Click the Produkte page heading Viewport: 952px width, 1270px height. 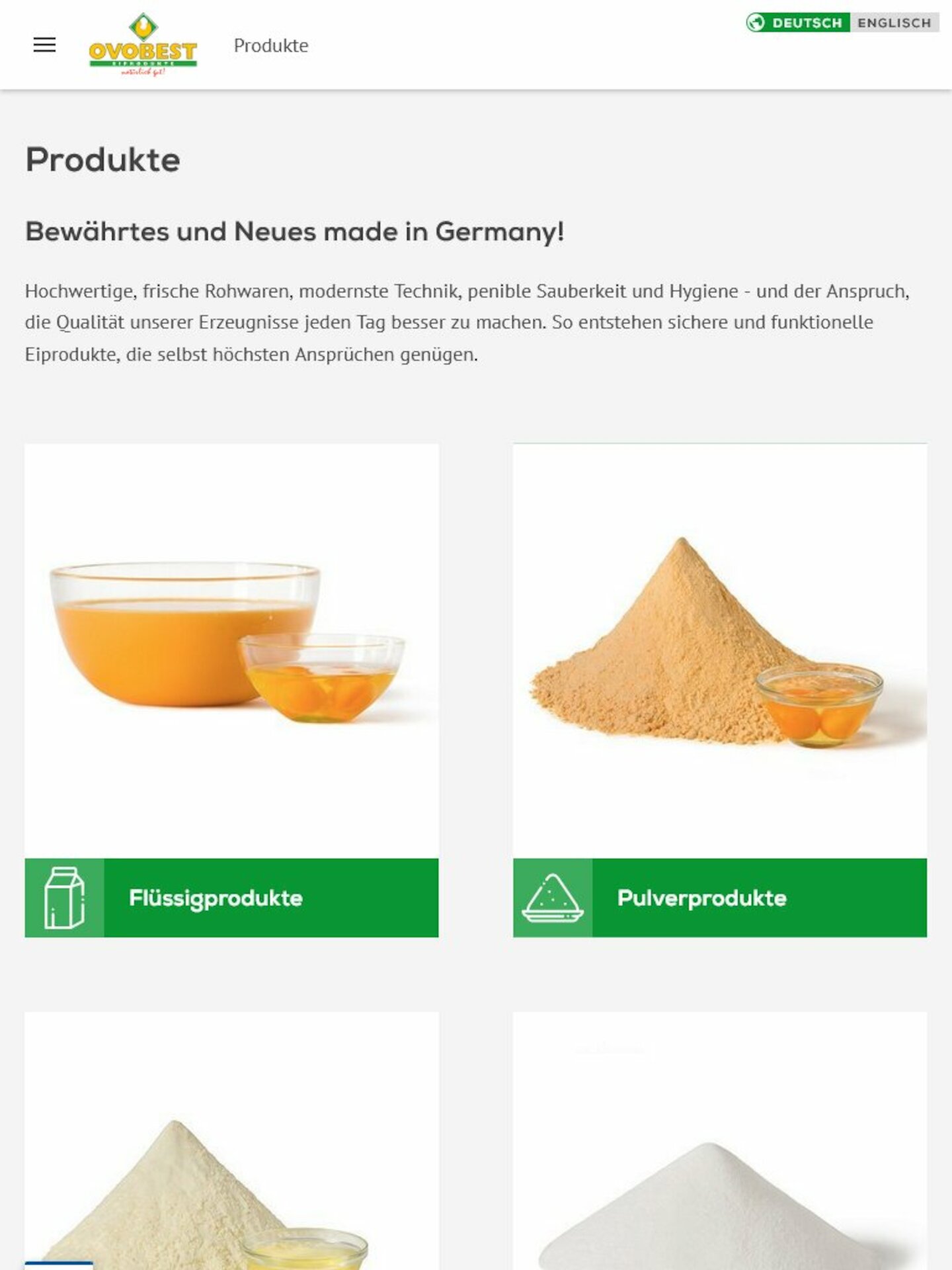pos(102,159)
